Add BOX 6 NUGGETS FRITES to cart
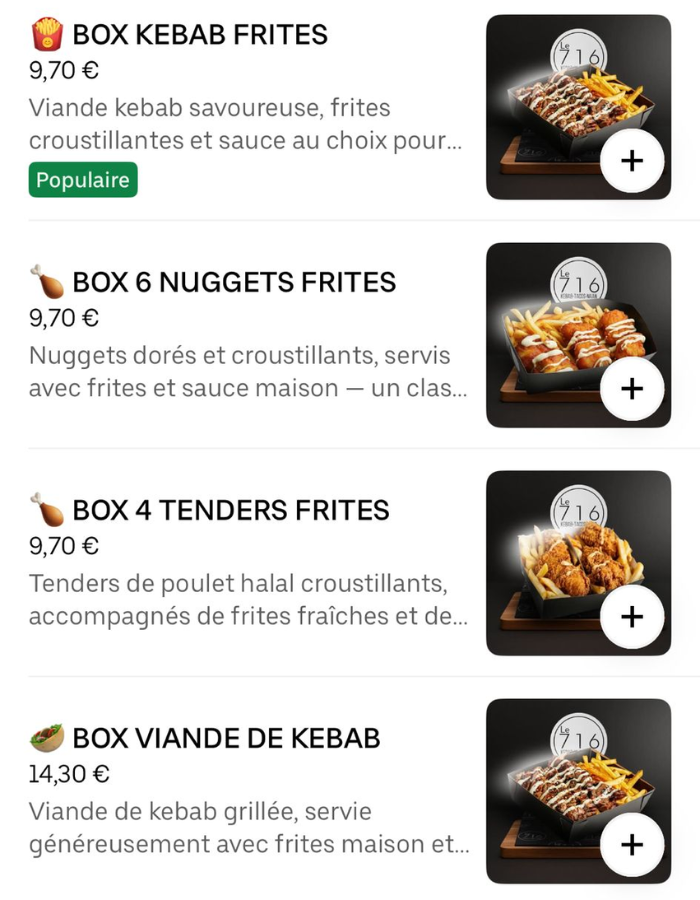700x900 pixels. pos(632,388)
